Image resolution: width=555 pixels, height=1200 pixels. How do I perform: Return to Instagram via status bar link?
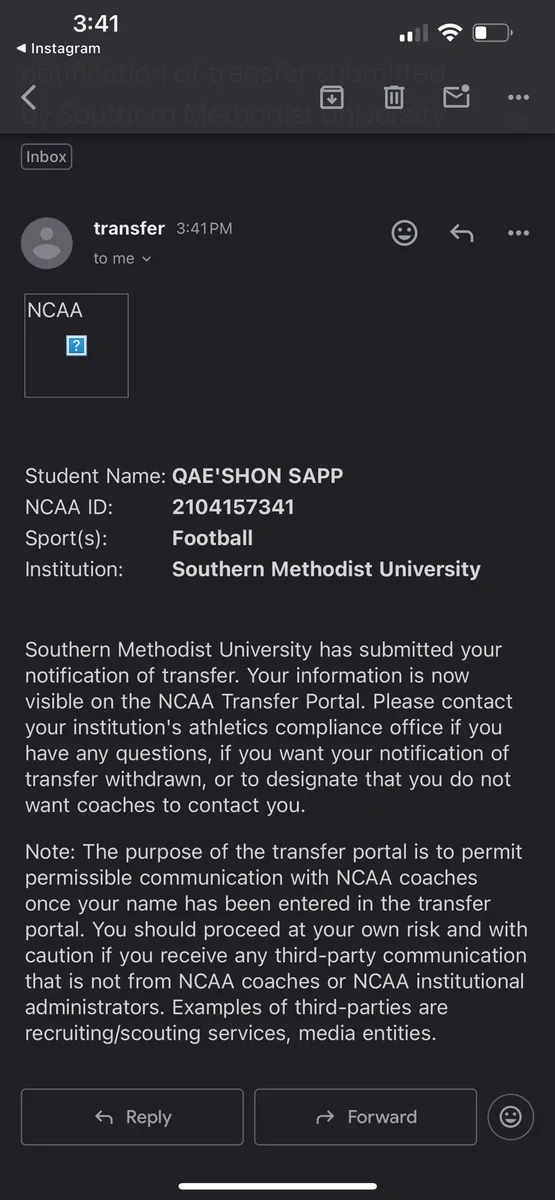(59, 48)
